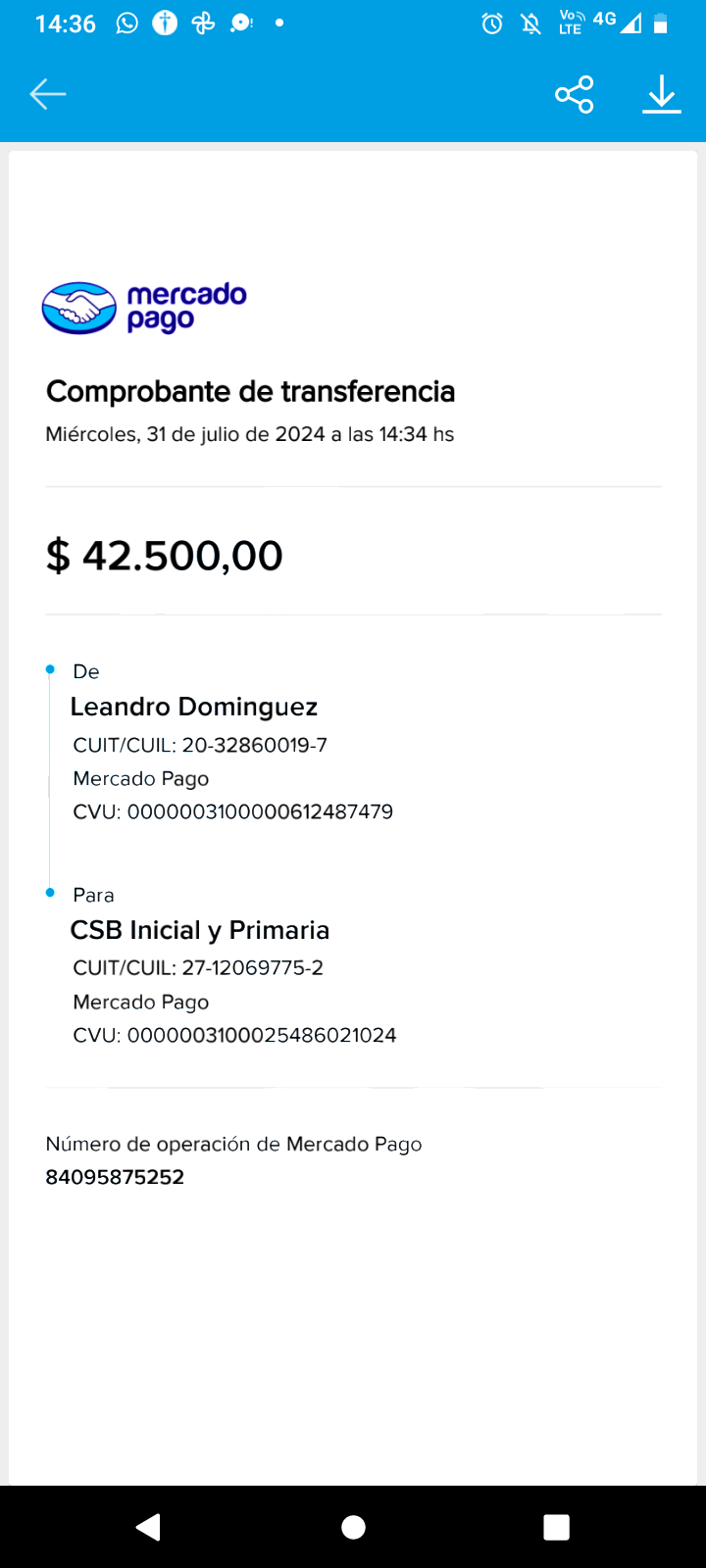Open the recent apps view
Image resolution: width=706 pixels, height=1568 pixels.
pos(556,1527)
